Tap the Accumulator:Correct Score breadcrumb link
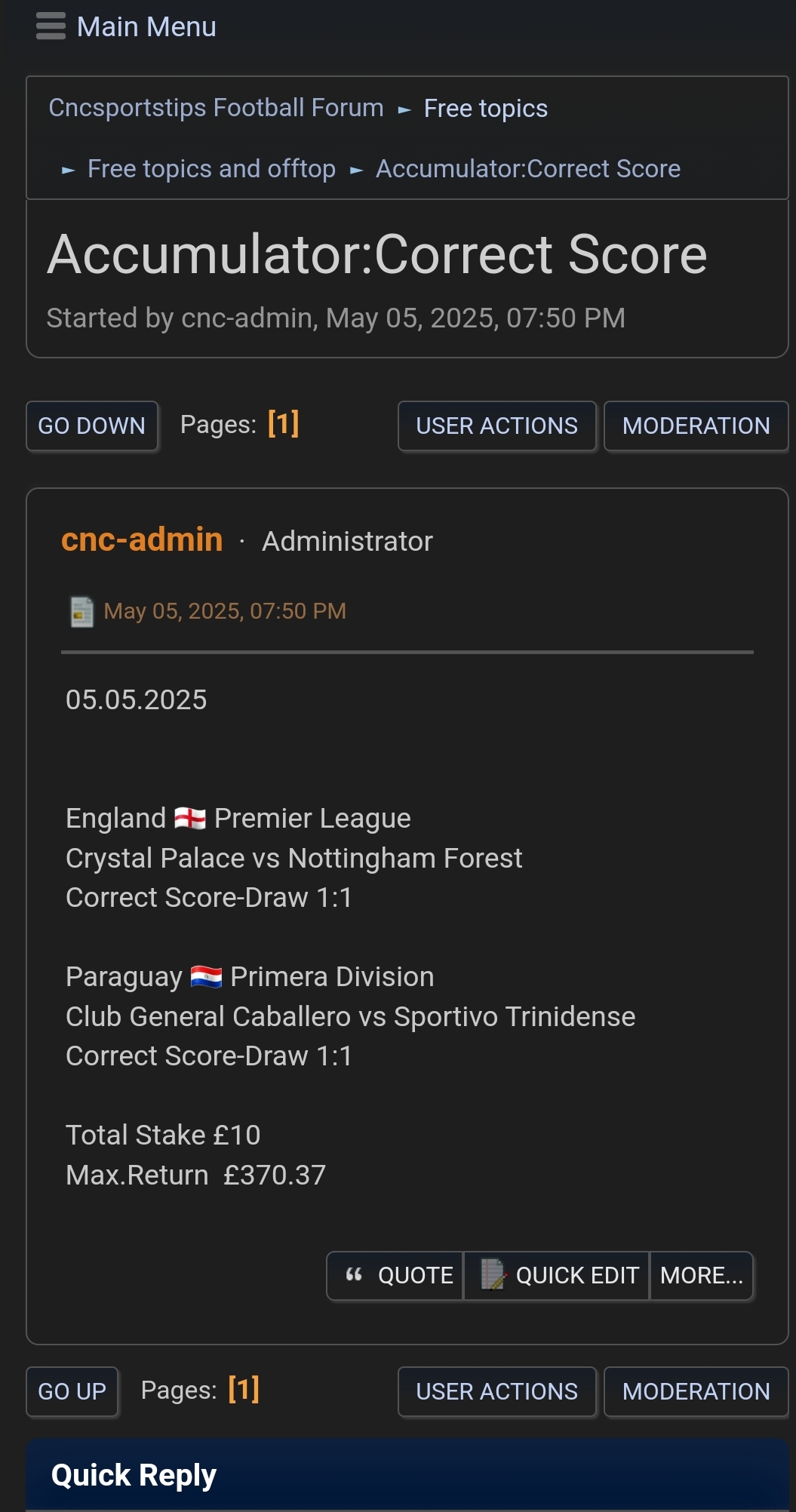 [528, 168]
